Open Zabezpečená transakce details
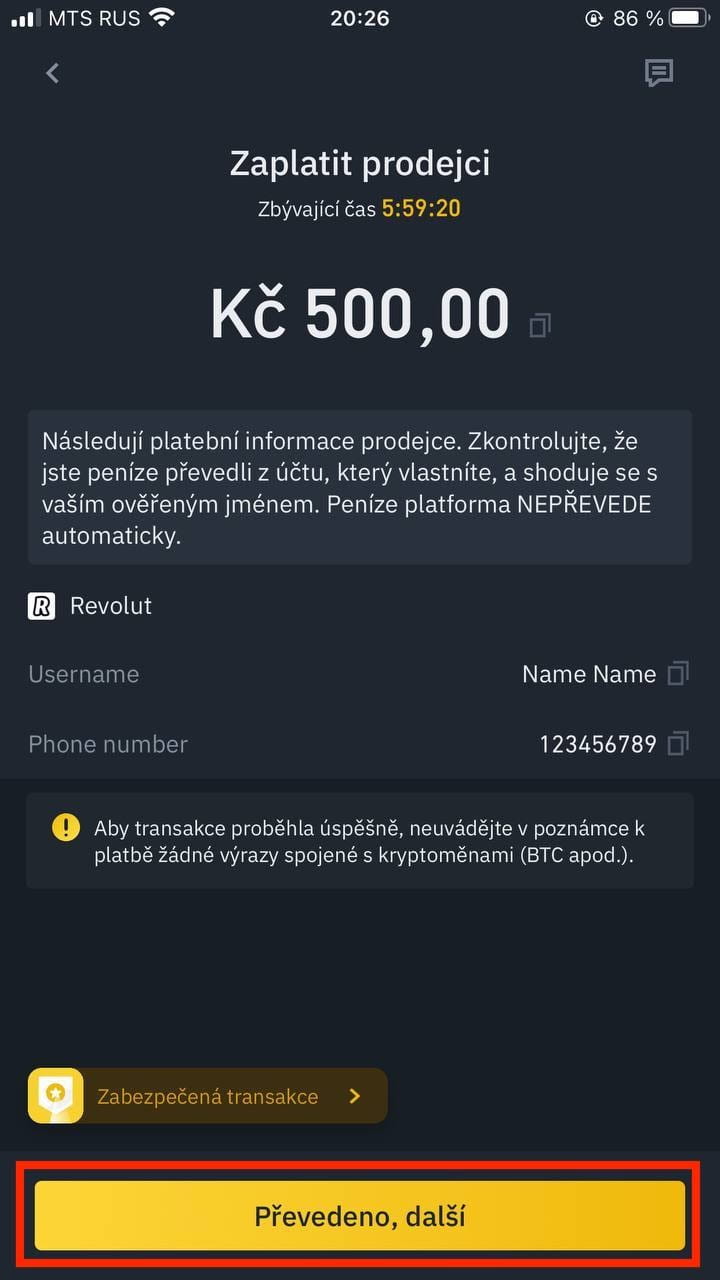The width and height of the screenshot is (720, 1280). coord(207,1096)
